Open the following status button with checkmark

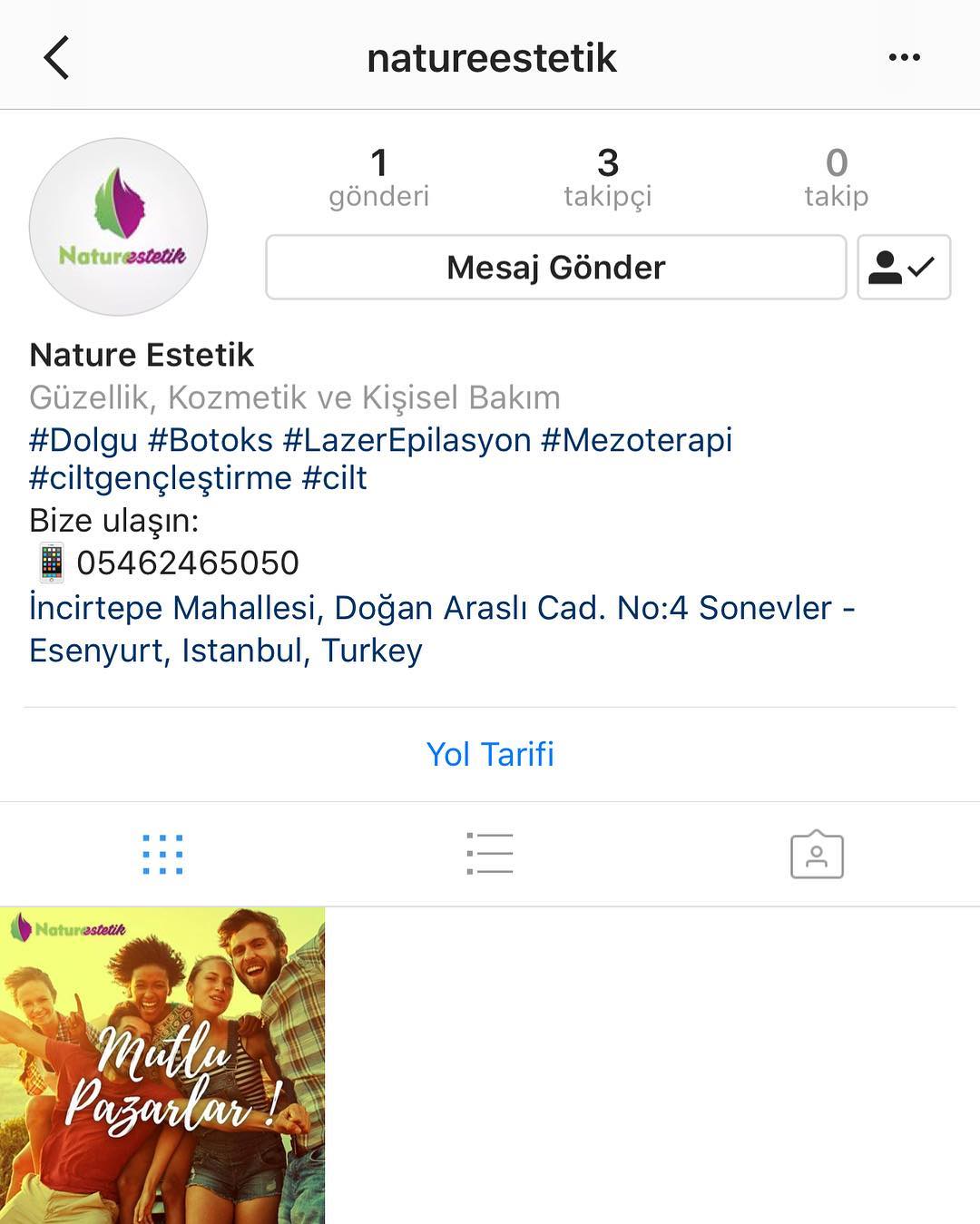click(904, 267)
